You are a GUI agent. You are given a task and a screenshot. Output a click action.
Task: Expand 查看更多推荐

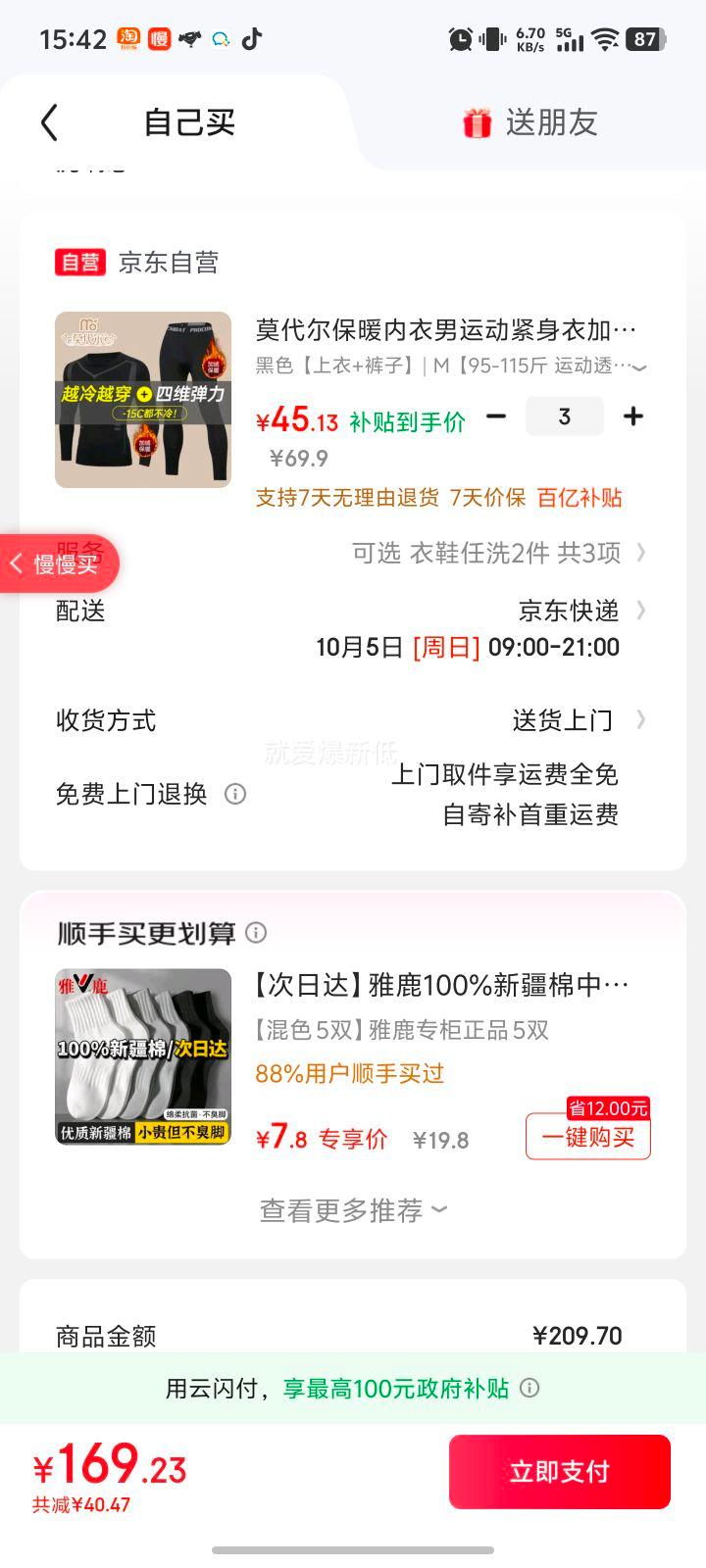353,1211
